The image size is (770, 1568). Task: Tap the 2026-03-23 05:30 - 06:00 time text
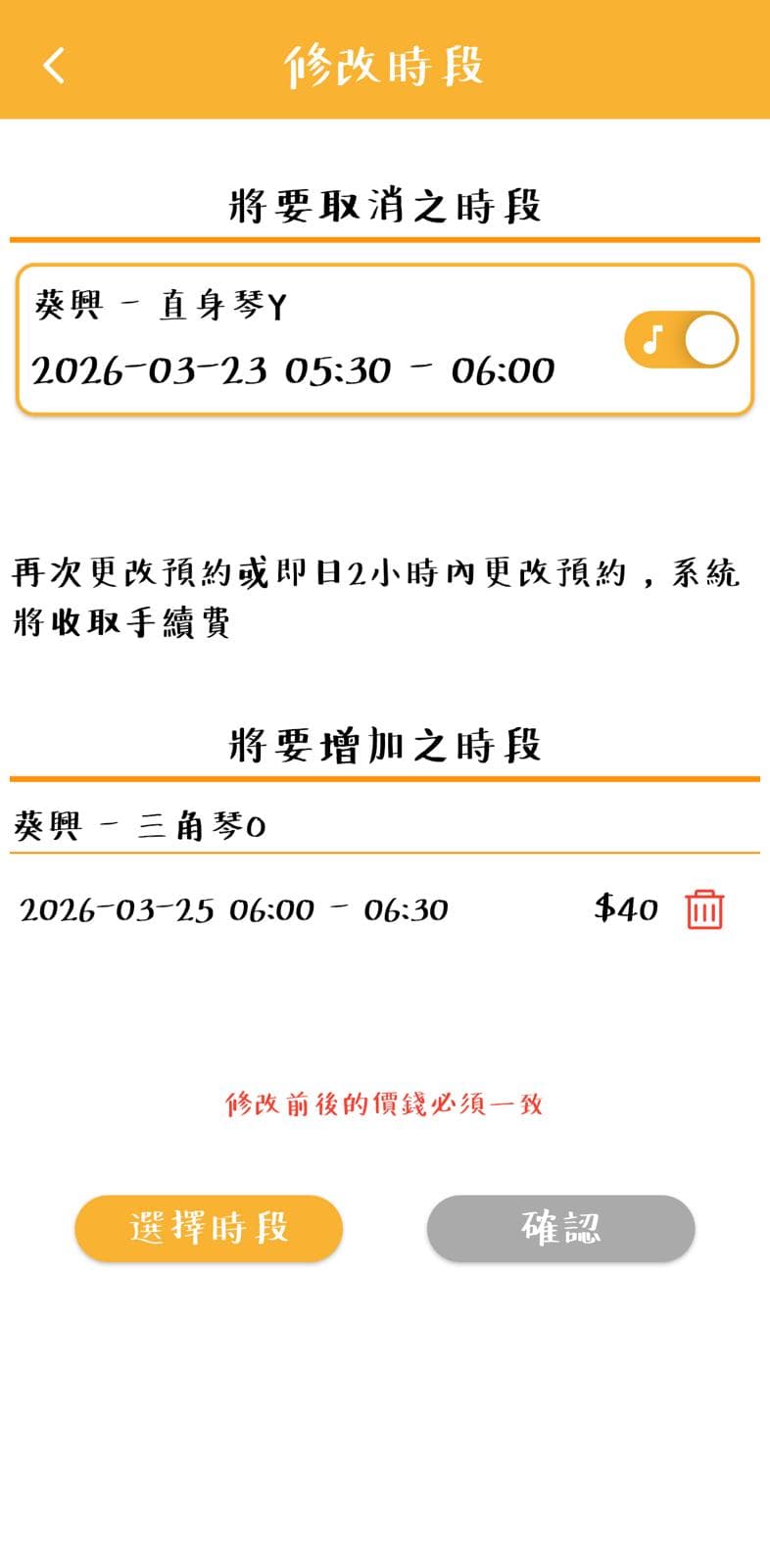click(x=294, y=369)
